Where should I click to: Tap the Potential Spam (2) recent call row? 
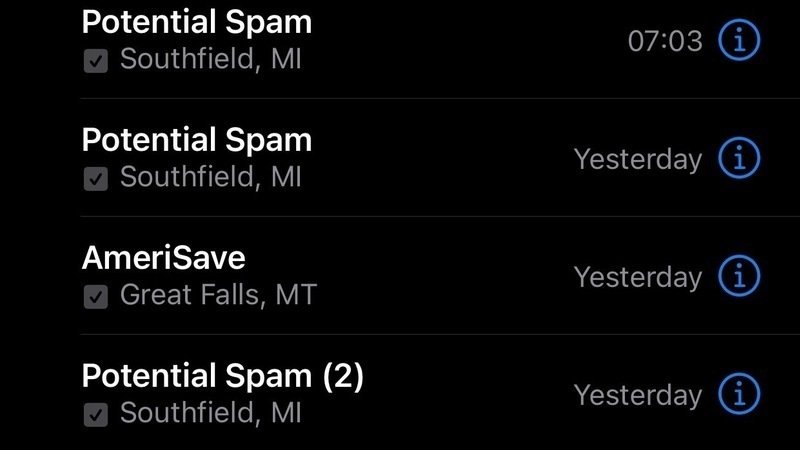pyautogui.click(x=300, y=394)
